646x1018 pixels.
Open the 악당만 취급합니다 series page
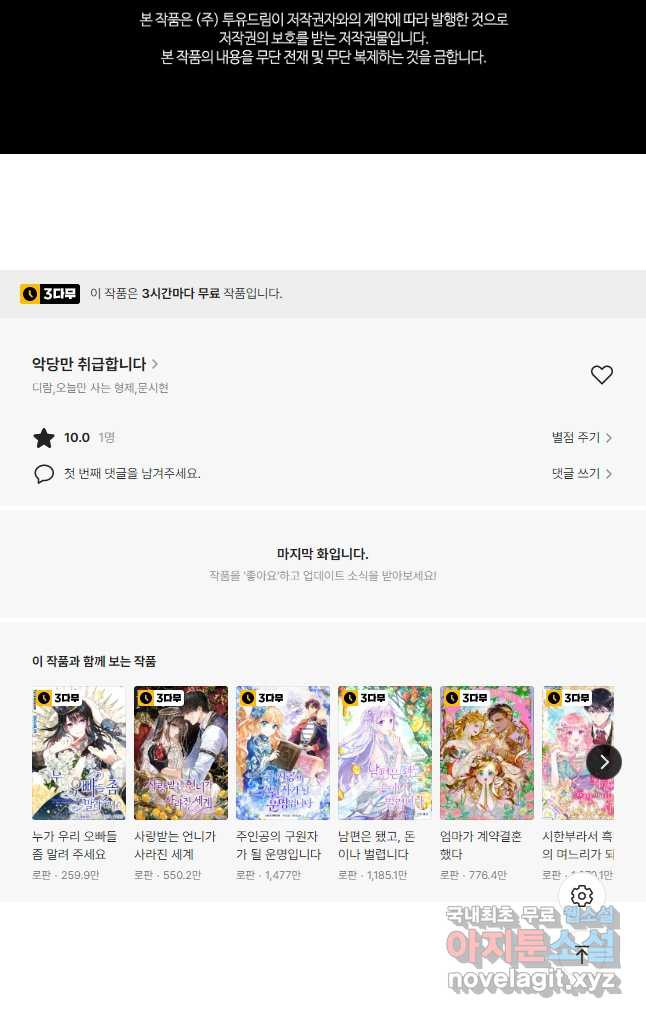(95, 364)
